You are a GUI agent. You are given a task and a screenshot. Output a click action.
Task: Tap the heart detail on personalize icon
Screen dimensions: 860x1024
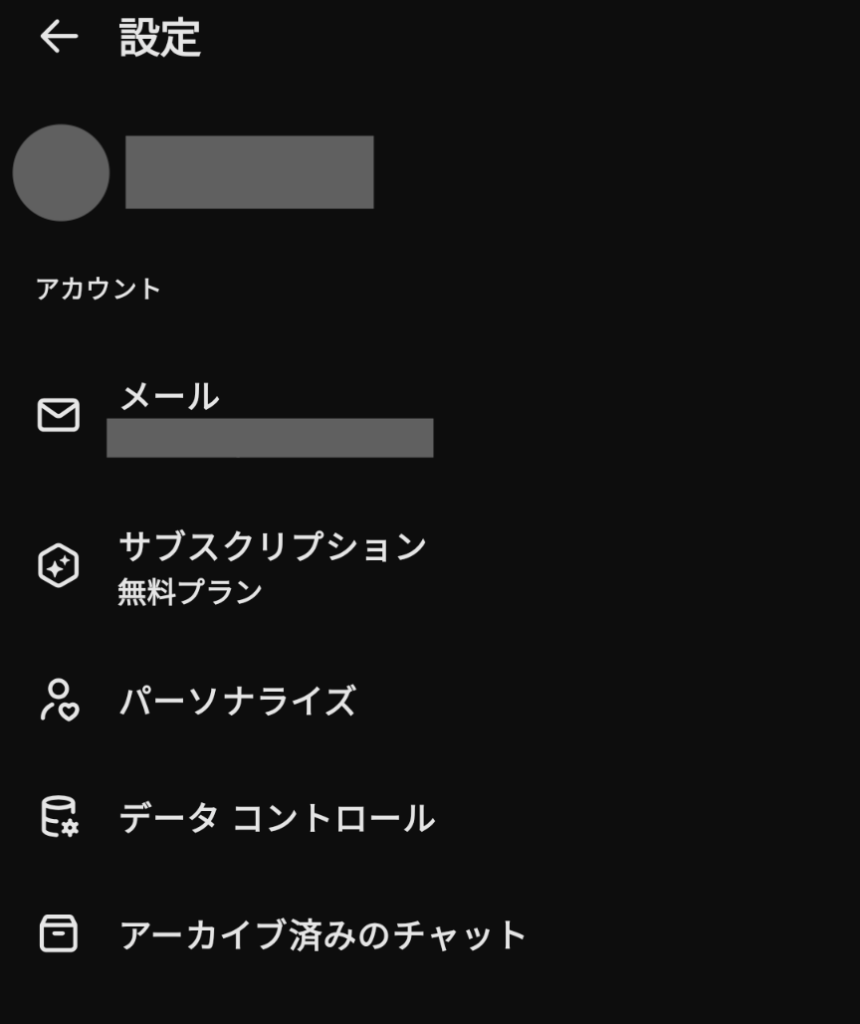(x=68, y=709)
